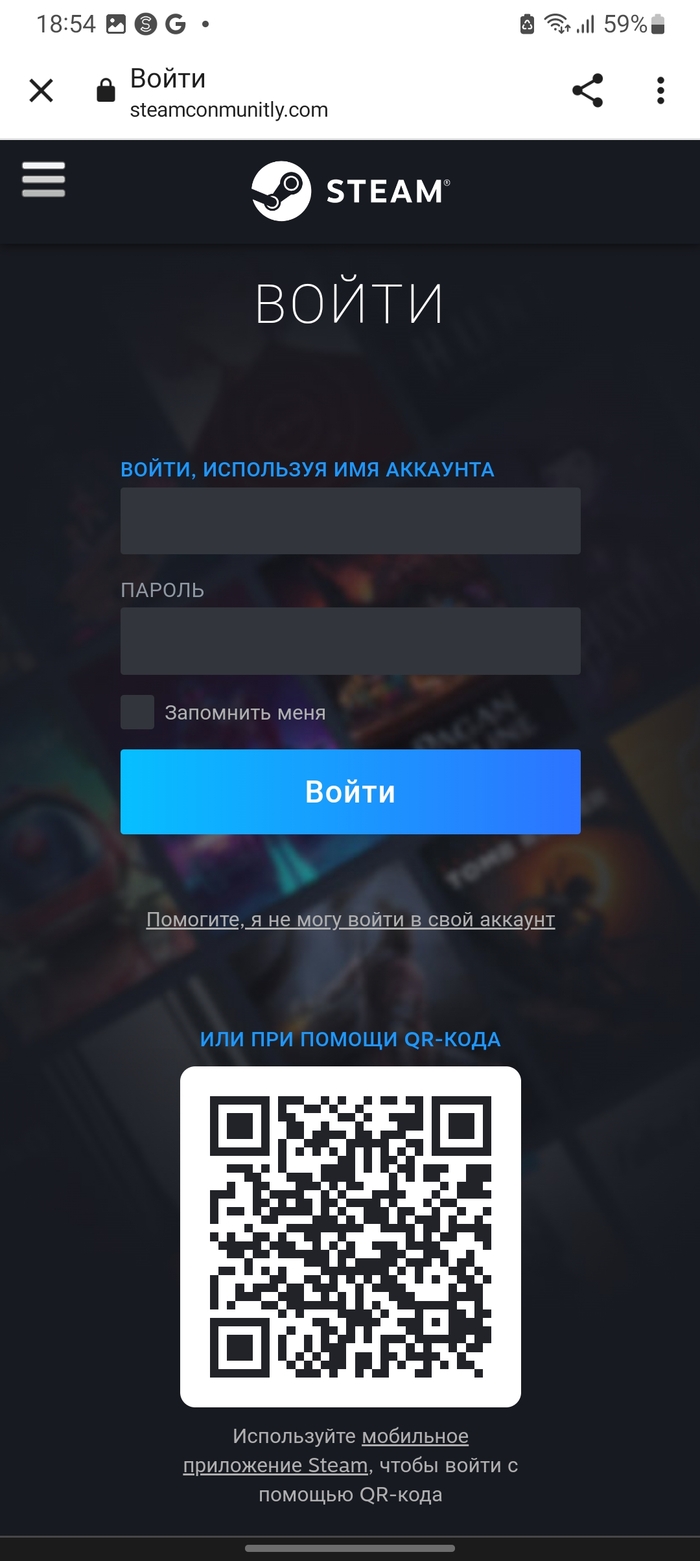Share this page via the share icon
The height and width of the screenshot is (1561, 700).
[x=588, y=91]
